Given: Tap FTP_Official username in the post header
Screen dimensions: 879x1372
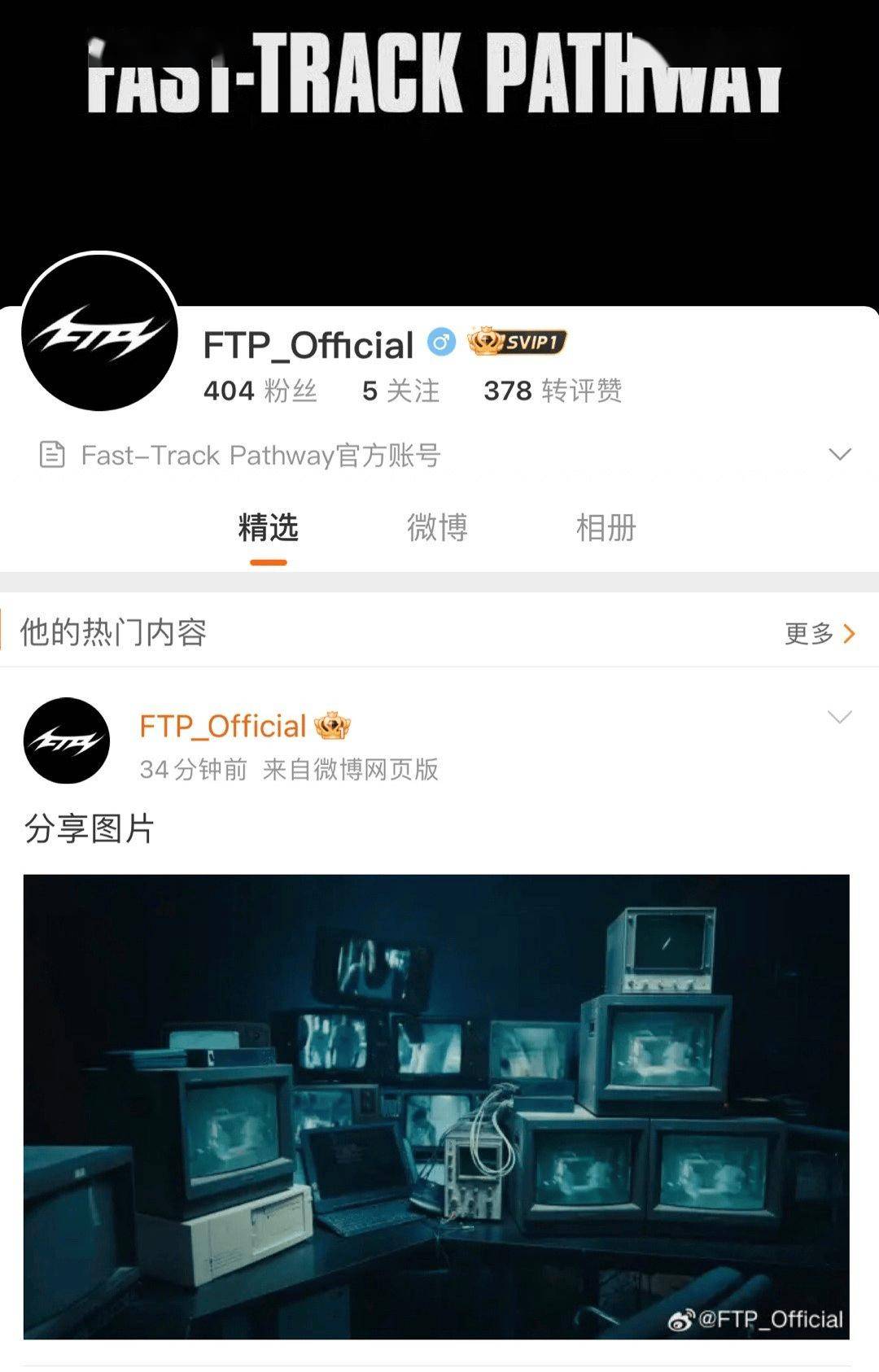Looking at the screenshot, I should pyautogui.click(x=222, y=726).
